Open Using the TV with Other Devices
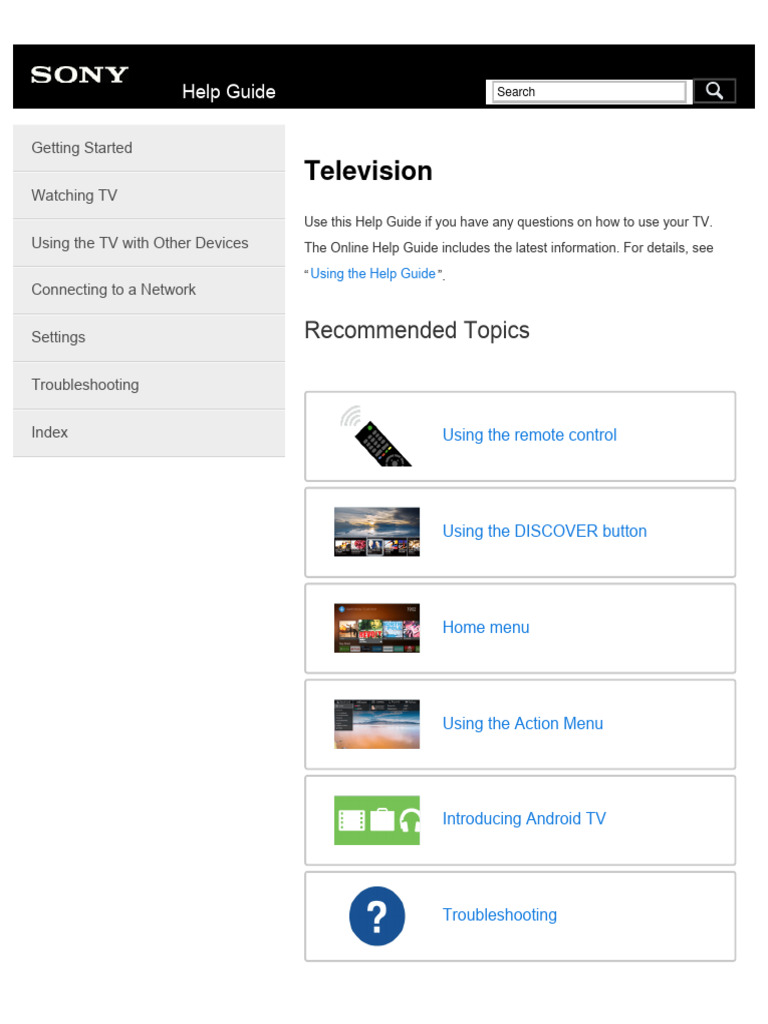 pyautogui.click(x=149, y=243)
